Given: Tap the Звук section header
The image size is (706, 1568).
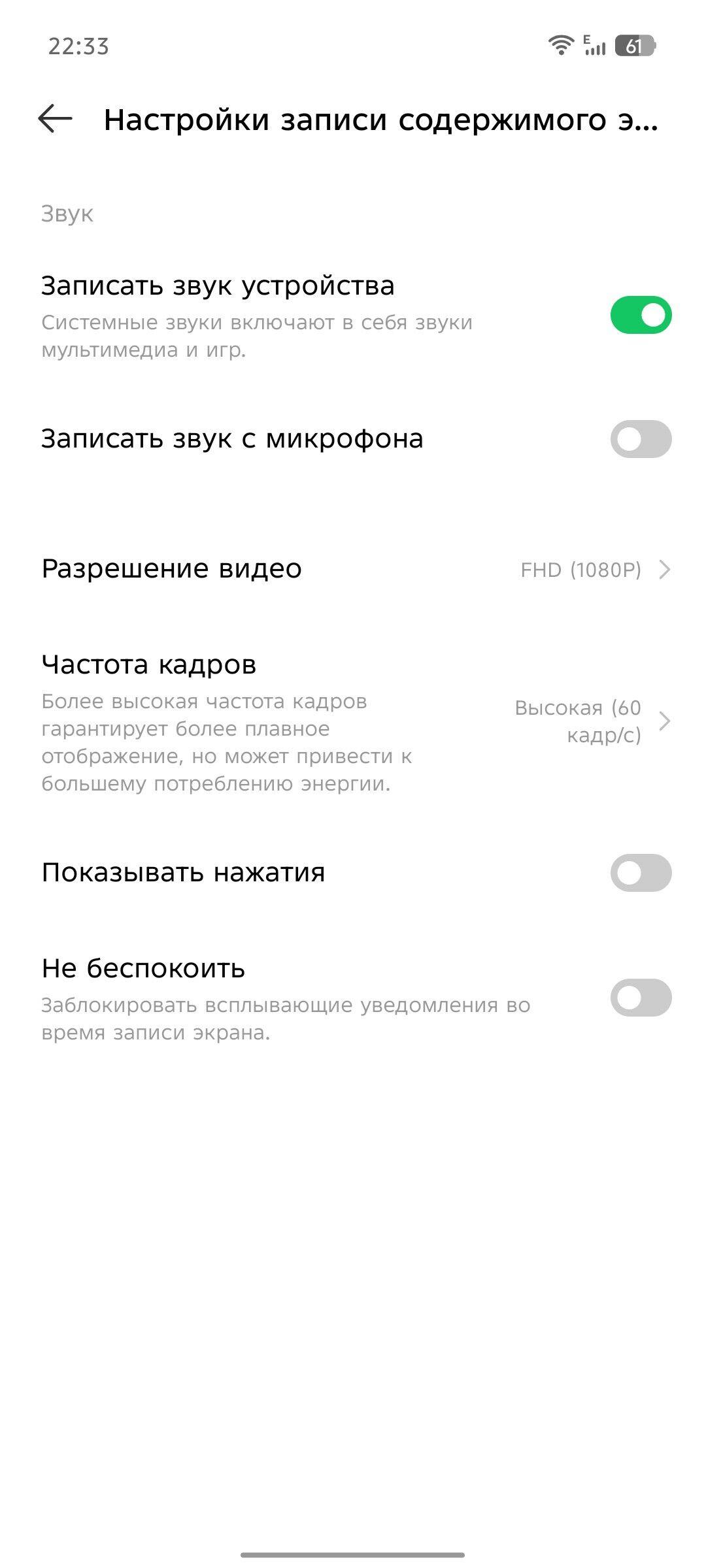Looking at the screenshot, I should [x=67, y=212].
